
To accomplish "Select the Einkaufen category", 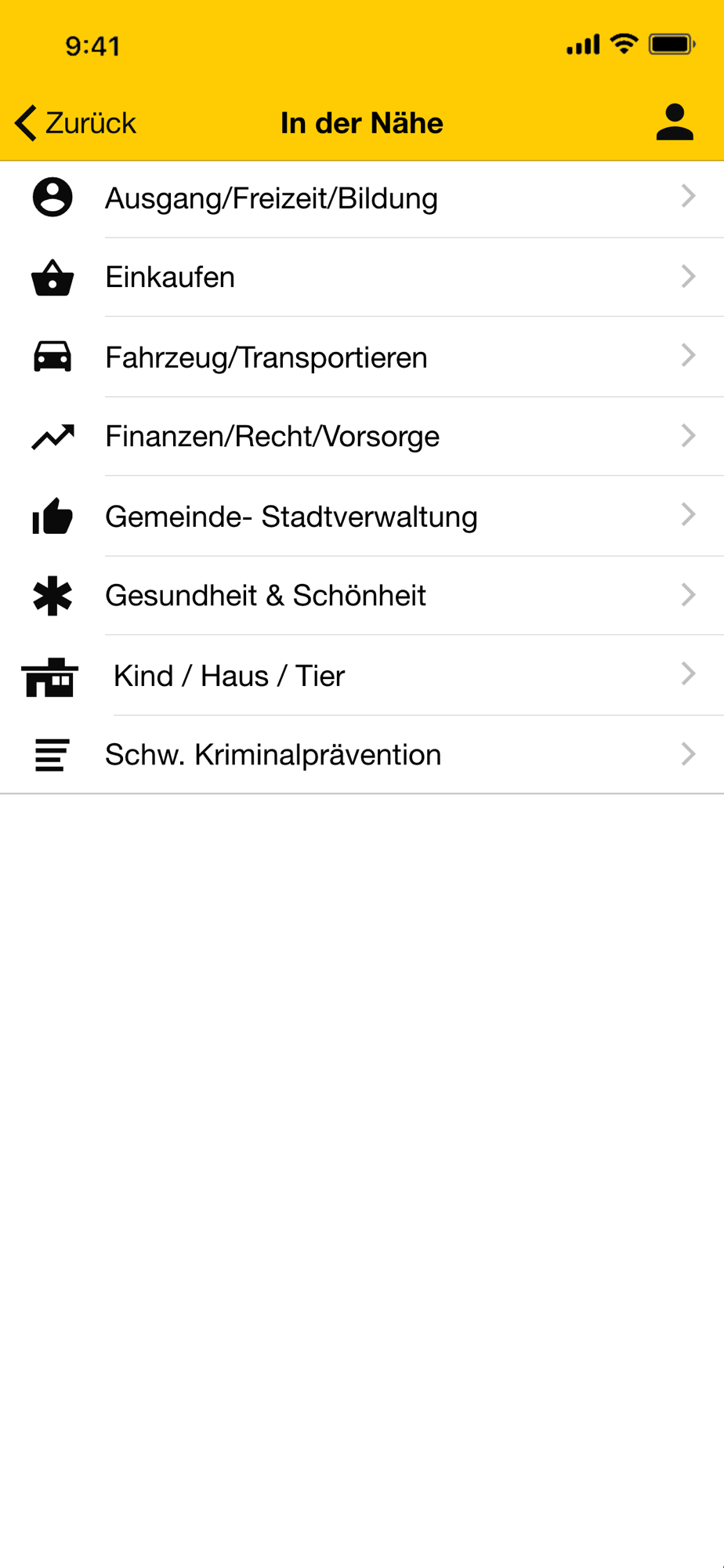I will [x=362, y=278].
